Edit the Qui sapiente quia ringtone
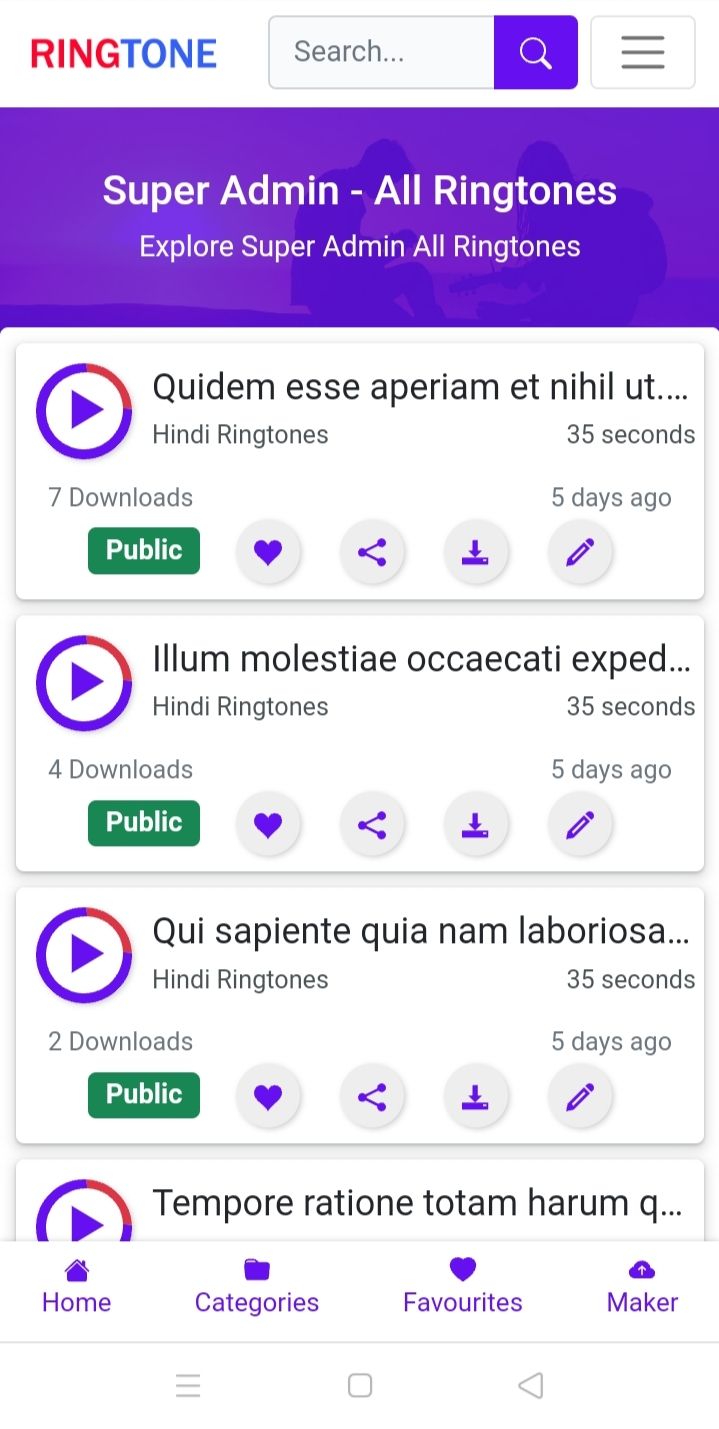 tap(580, 1097)
